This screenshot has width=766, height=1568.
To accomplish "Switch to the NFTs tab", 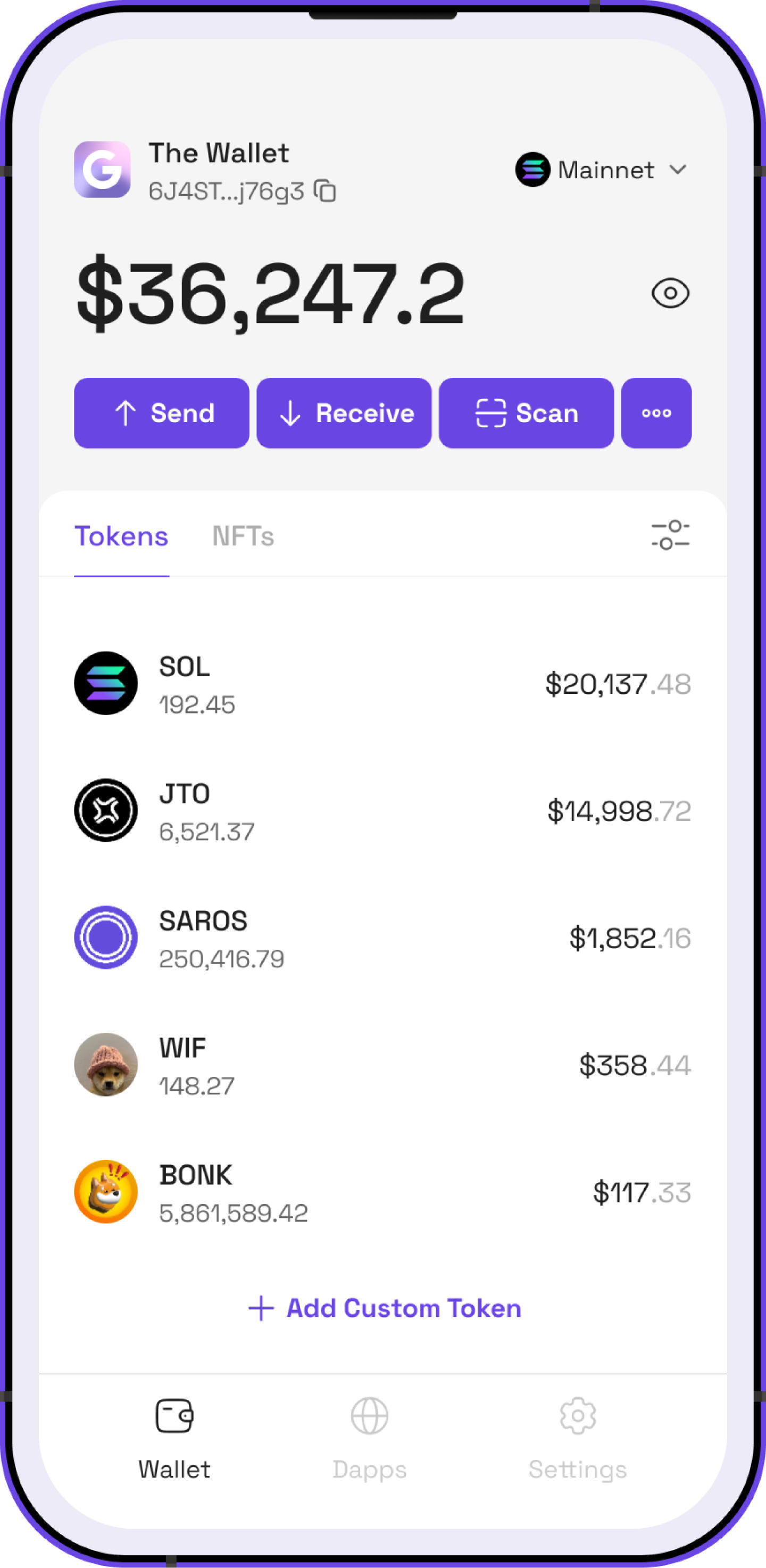I will click(243, 536).
